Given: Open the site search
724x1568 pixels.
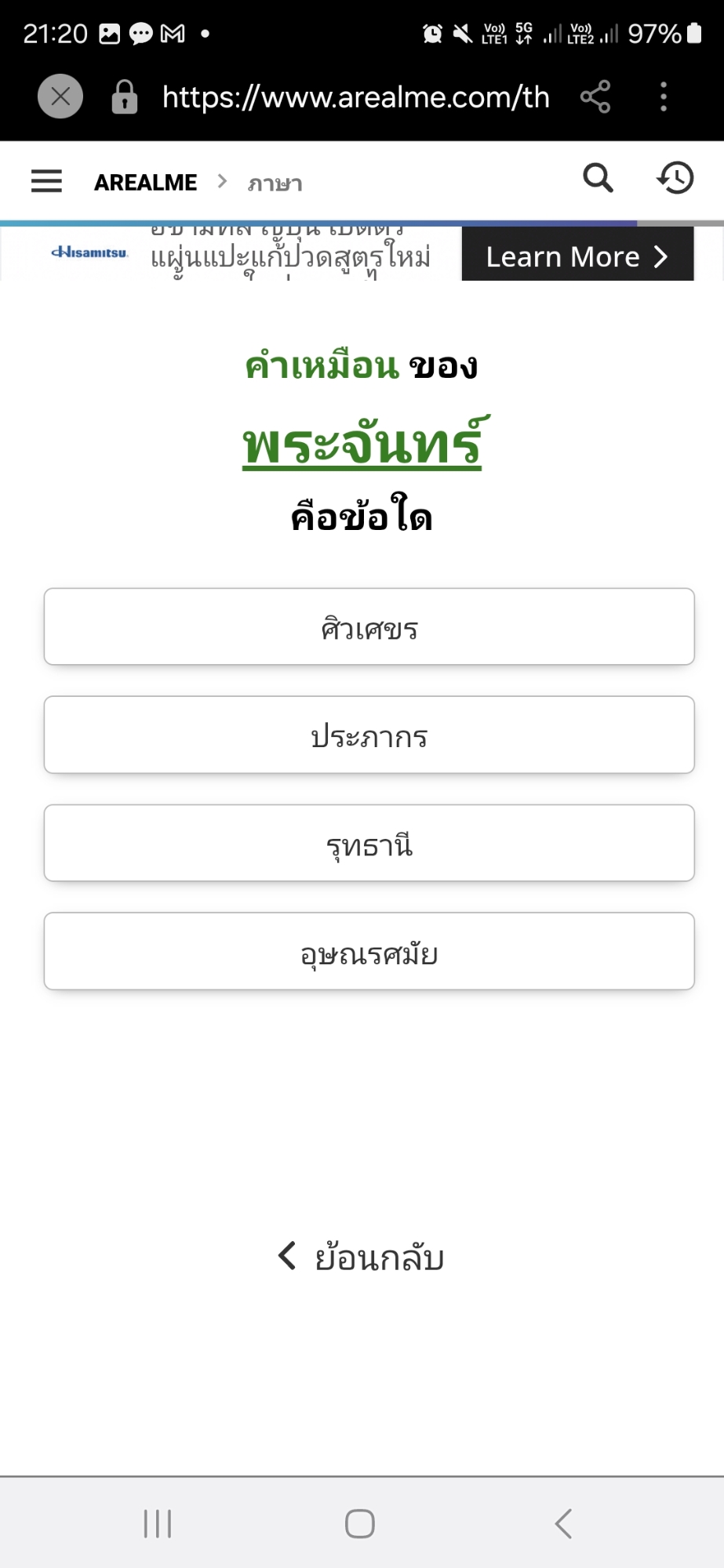Looking at the screenshot, I should click(x=598, y=178).
